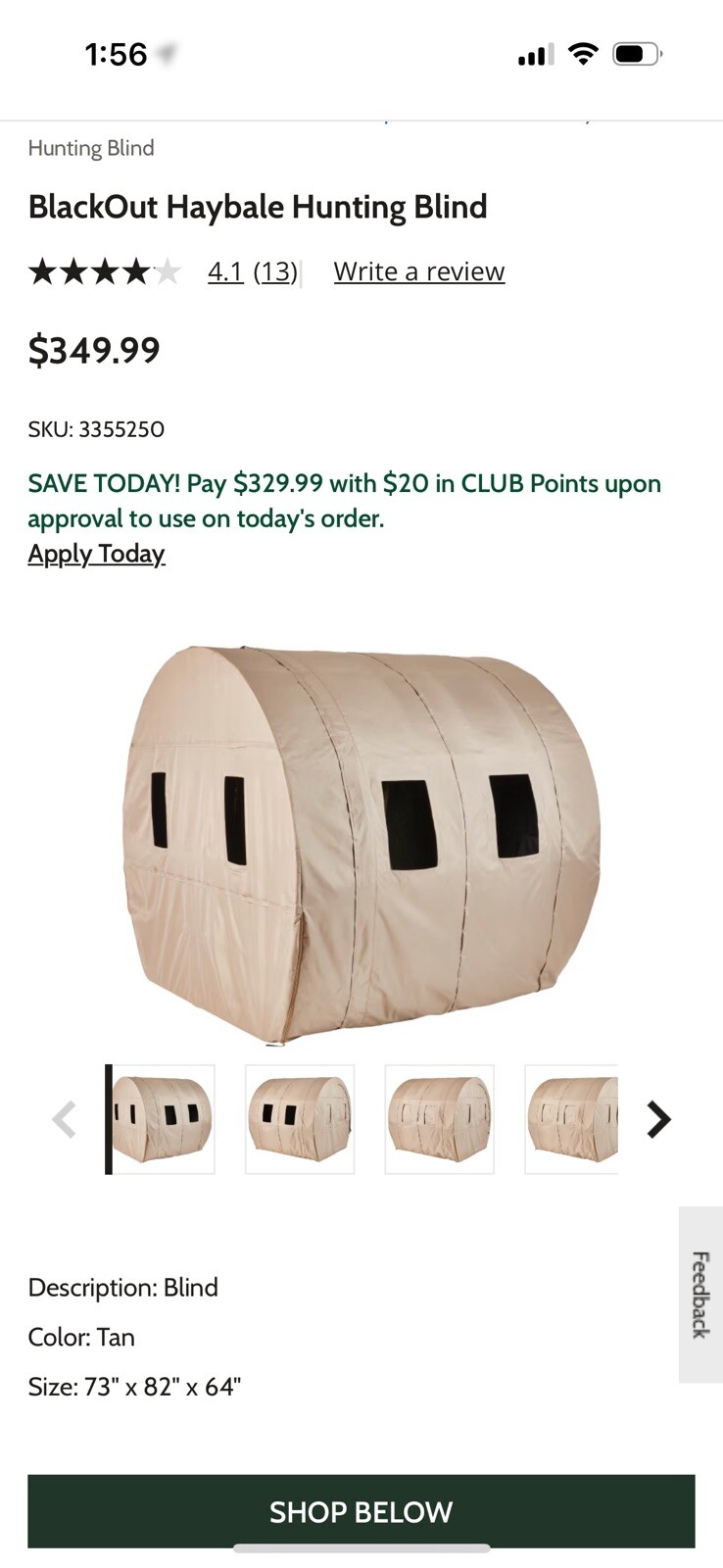Open the Apply Today CLUB link
This screenshot has height=1568, width=723.
tap(96, 554)
